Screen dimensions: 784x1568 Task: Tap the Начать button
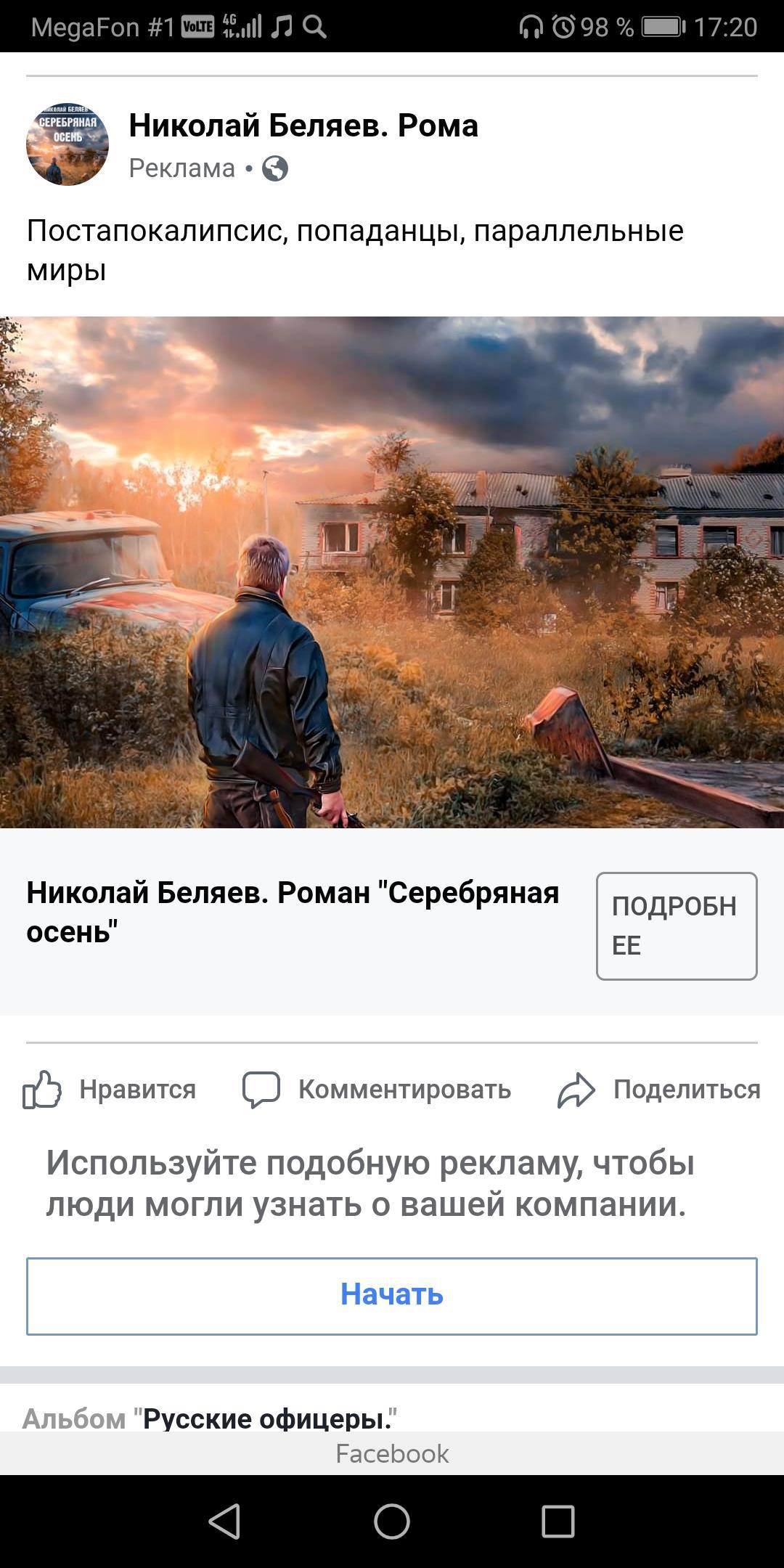[x=392, y=1296]
